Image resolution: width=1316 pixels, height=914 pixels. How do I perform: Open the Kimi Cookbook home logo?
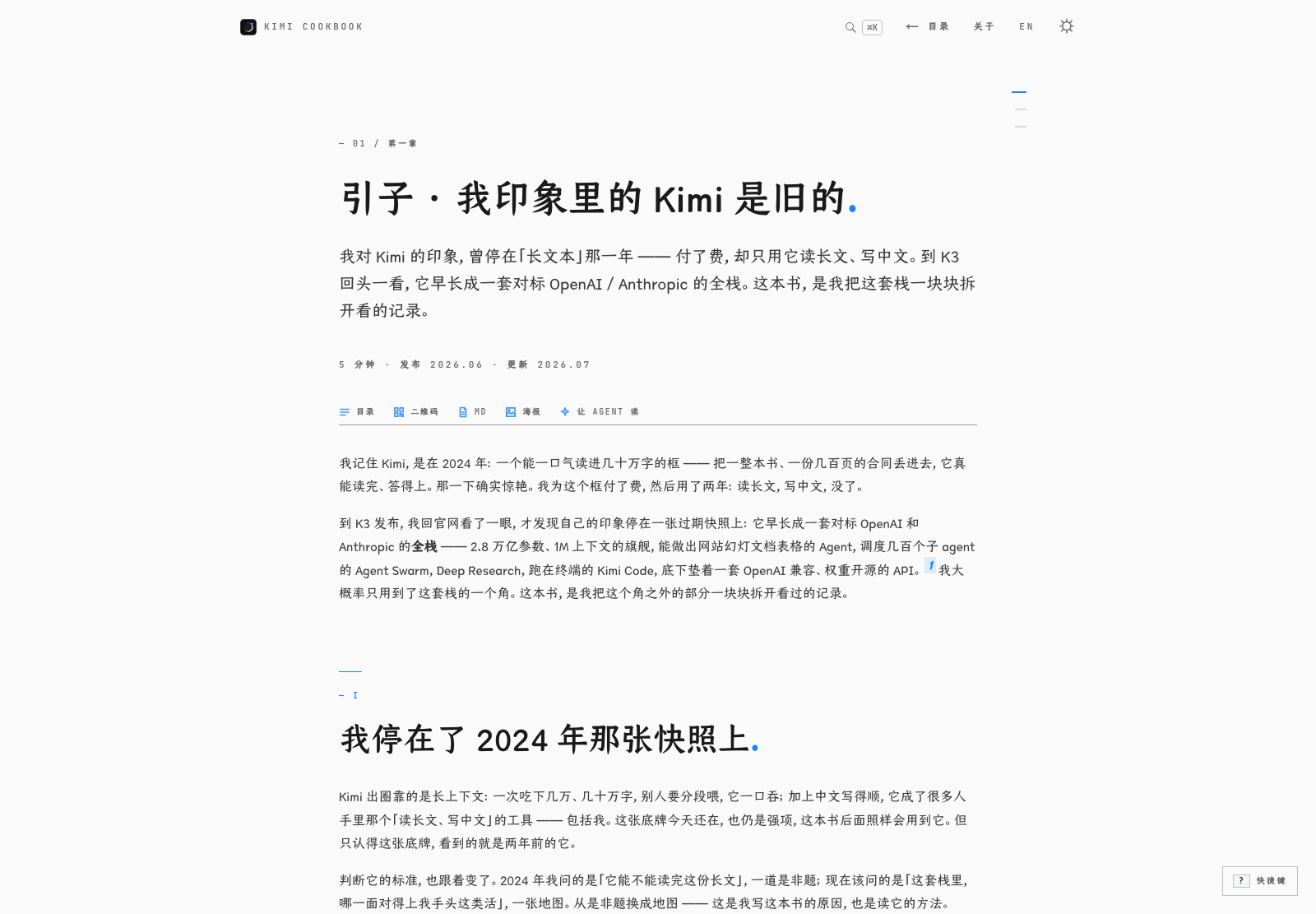[x=301, y=27]
